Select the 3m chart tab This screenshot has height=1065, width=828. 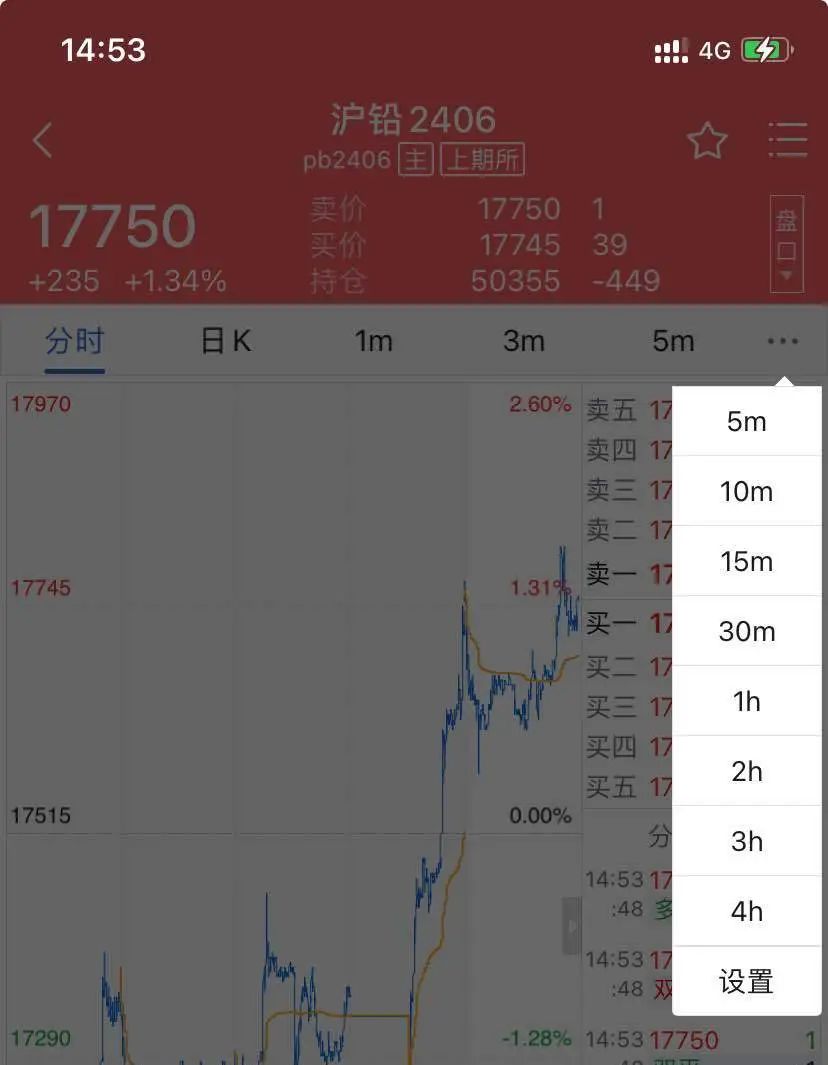pos(523,342)
